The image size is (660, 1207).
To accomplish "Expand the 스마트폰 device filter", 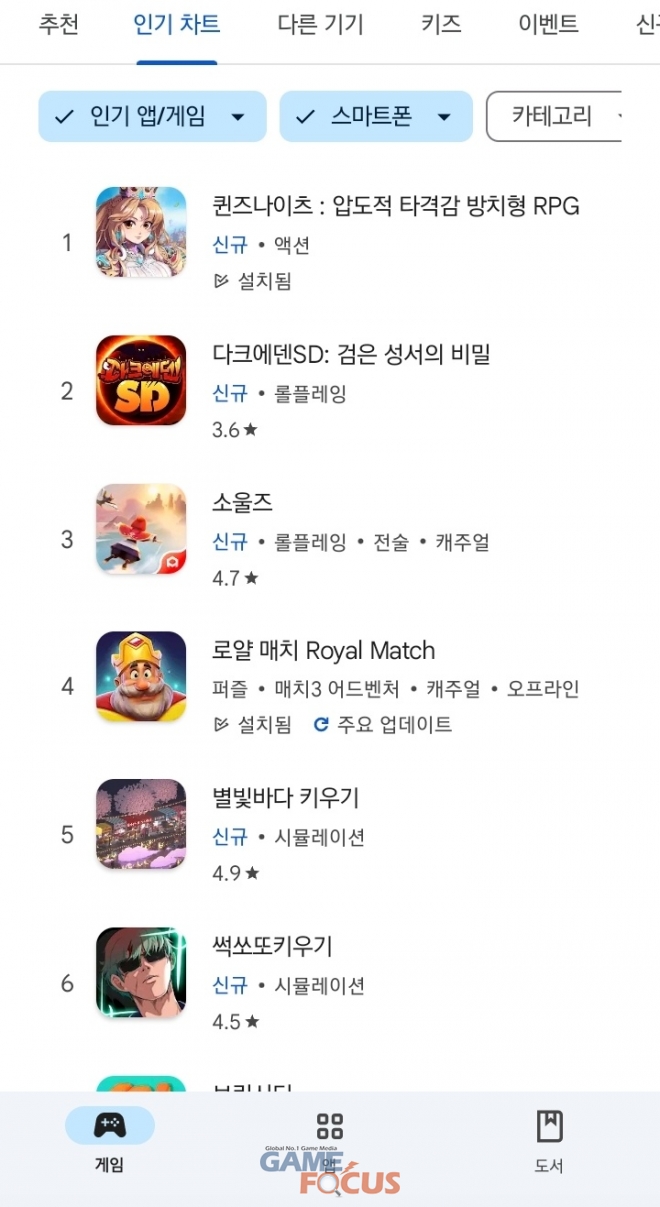I will (375, 117).
